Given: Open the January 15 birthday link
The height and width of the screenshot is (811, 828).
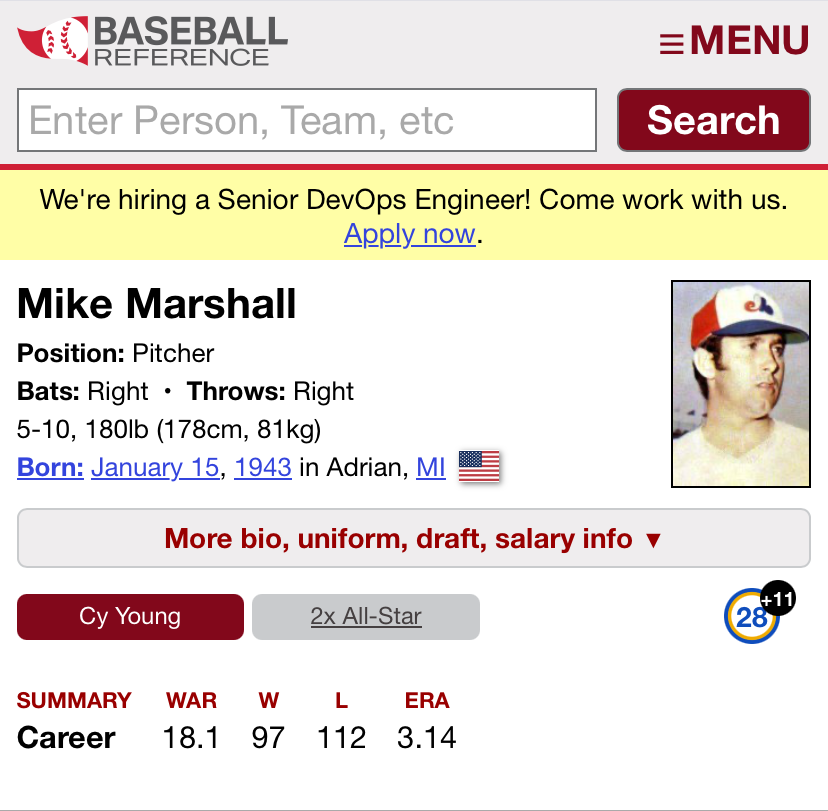Looking at the screenshot, I should pos(155,467).
